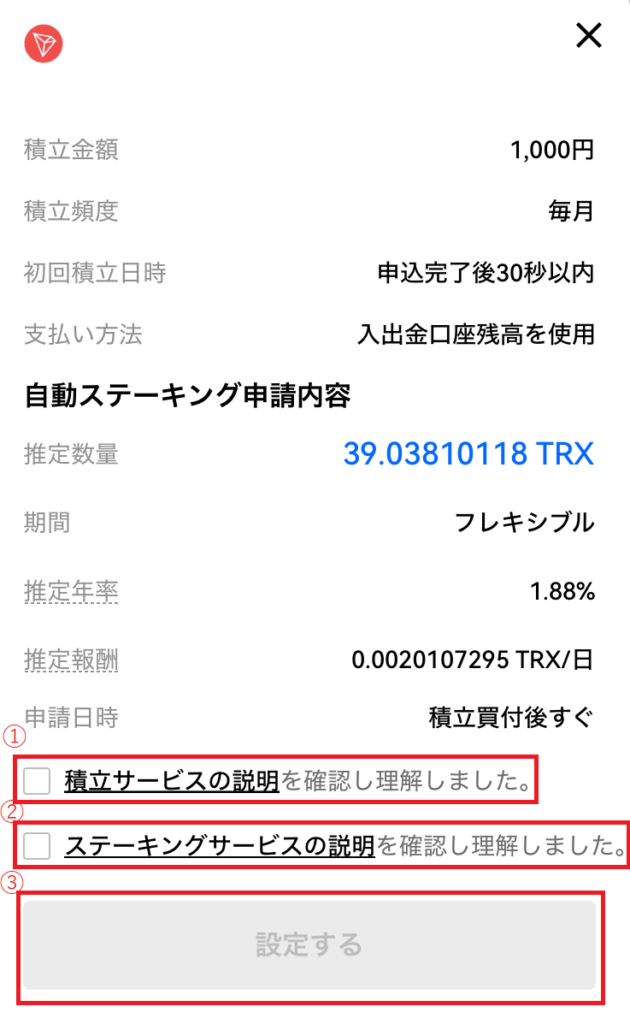Check the 積立サービスの説明 confirmation box

point(38,781)
